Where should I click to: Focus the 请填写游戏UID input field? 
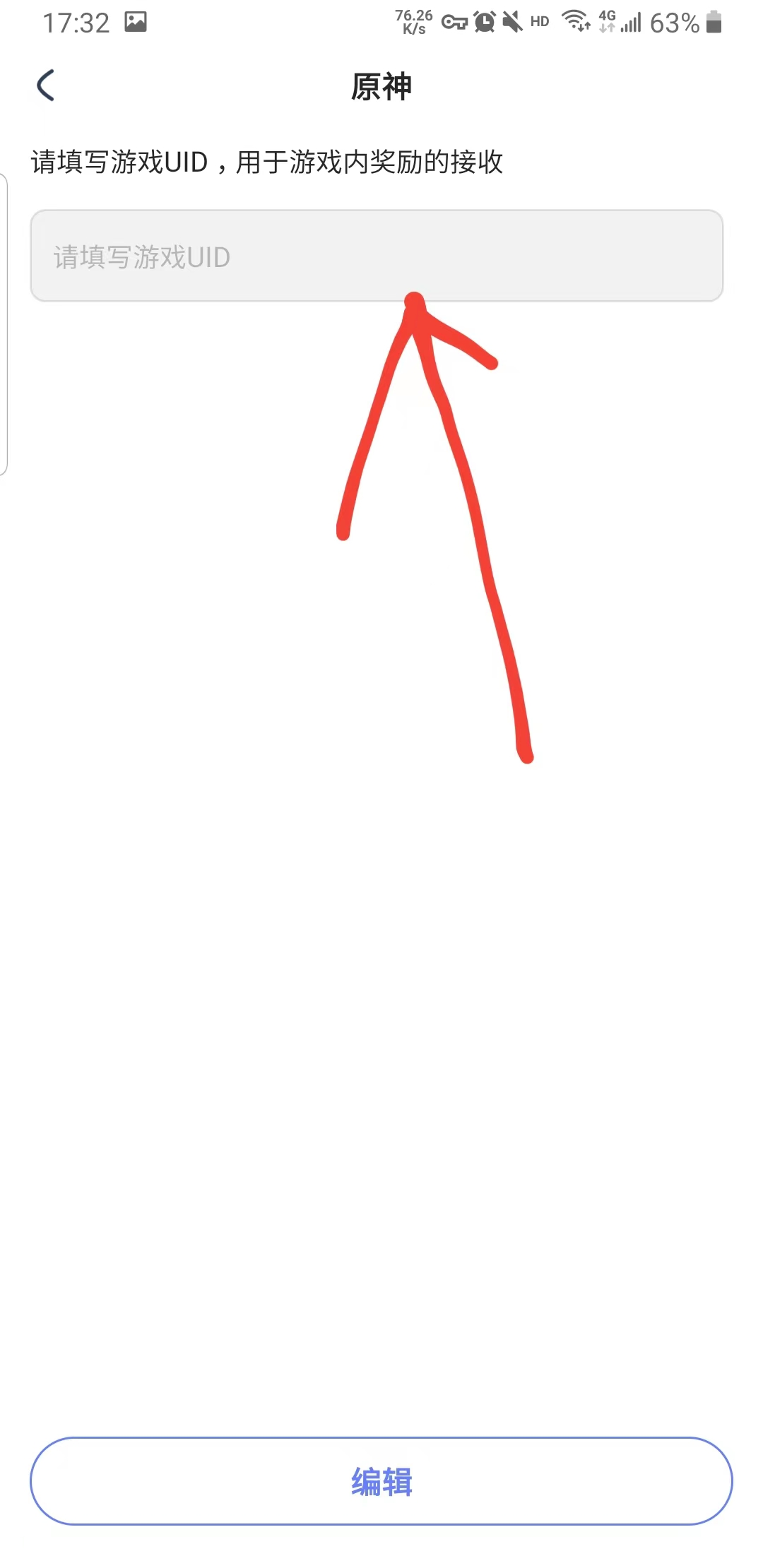[x=376, y=256]
